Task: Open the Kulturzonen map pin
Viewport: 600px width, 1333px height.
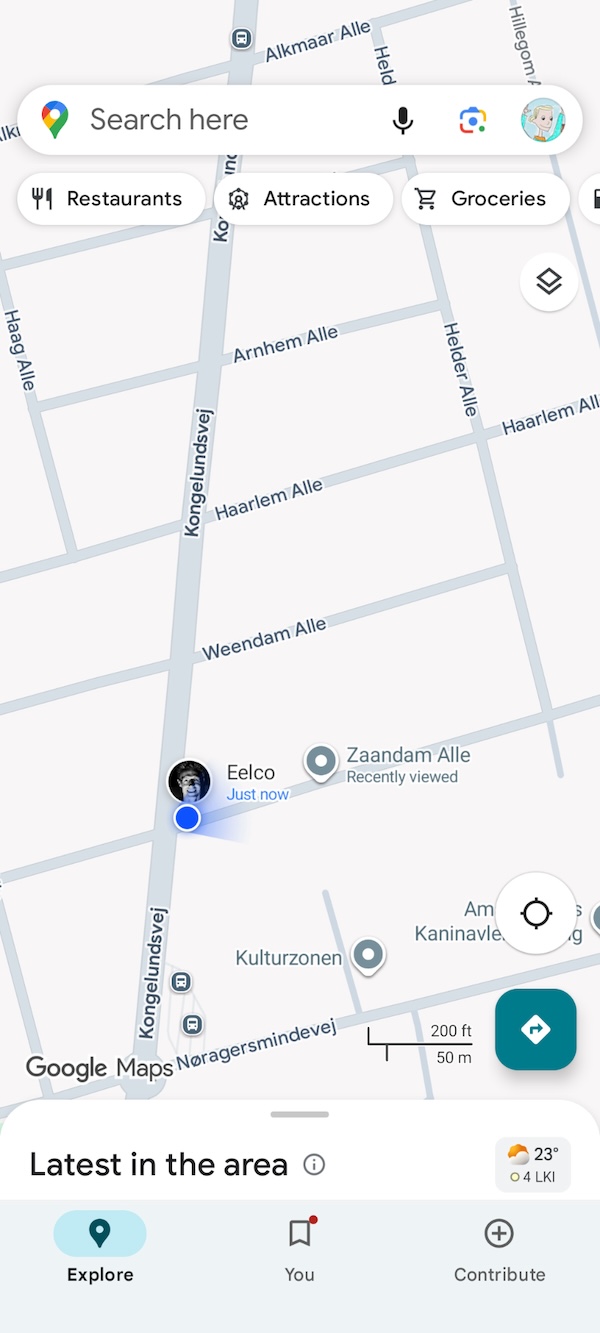Action: [369, 954]
